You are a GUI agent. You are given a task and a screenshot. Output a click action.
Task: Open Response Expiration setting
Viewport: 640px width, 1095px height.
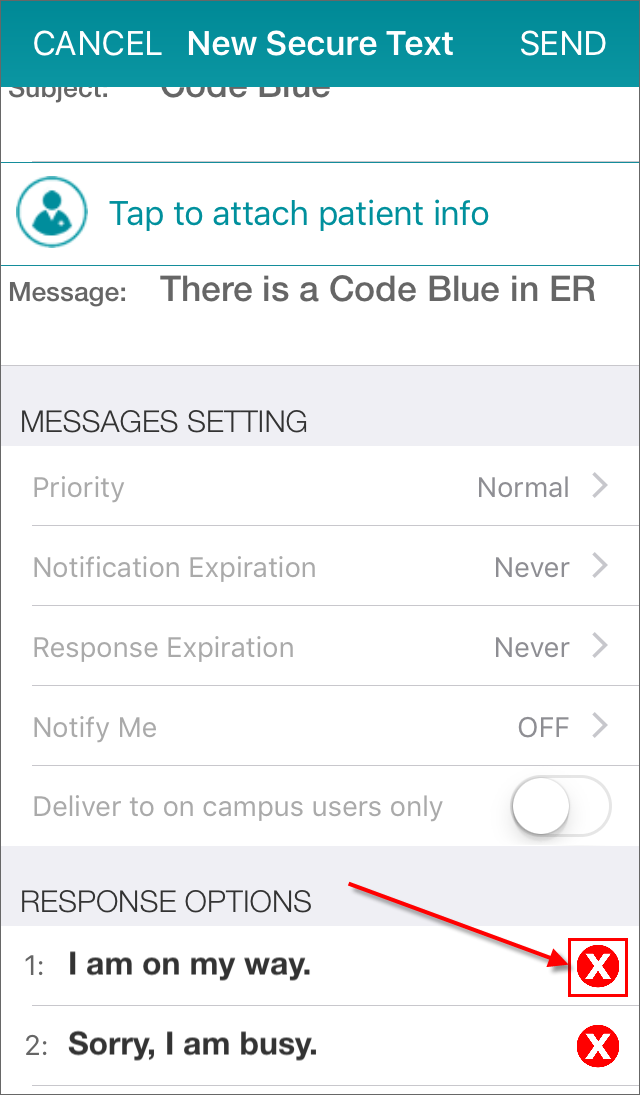[x=320, y=647]
